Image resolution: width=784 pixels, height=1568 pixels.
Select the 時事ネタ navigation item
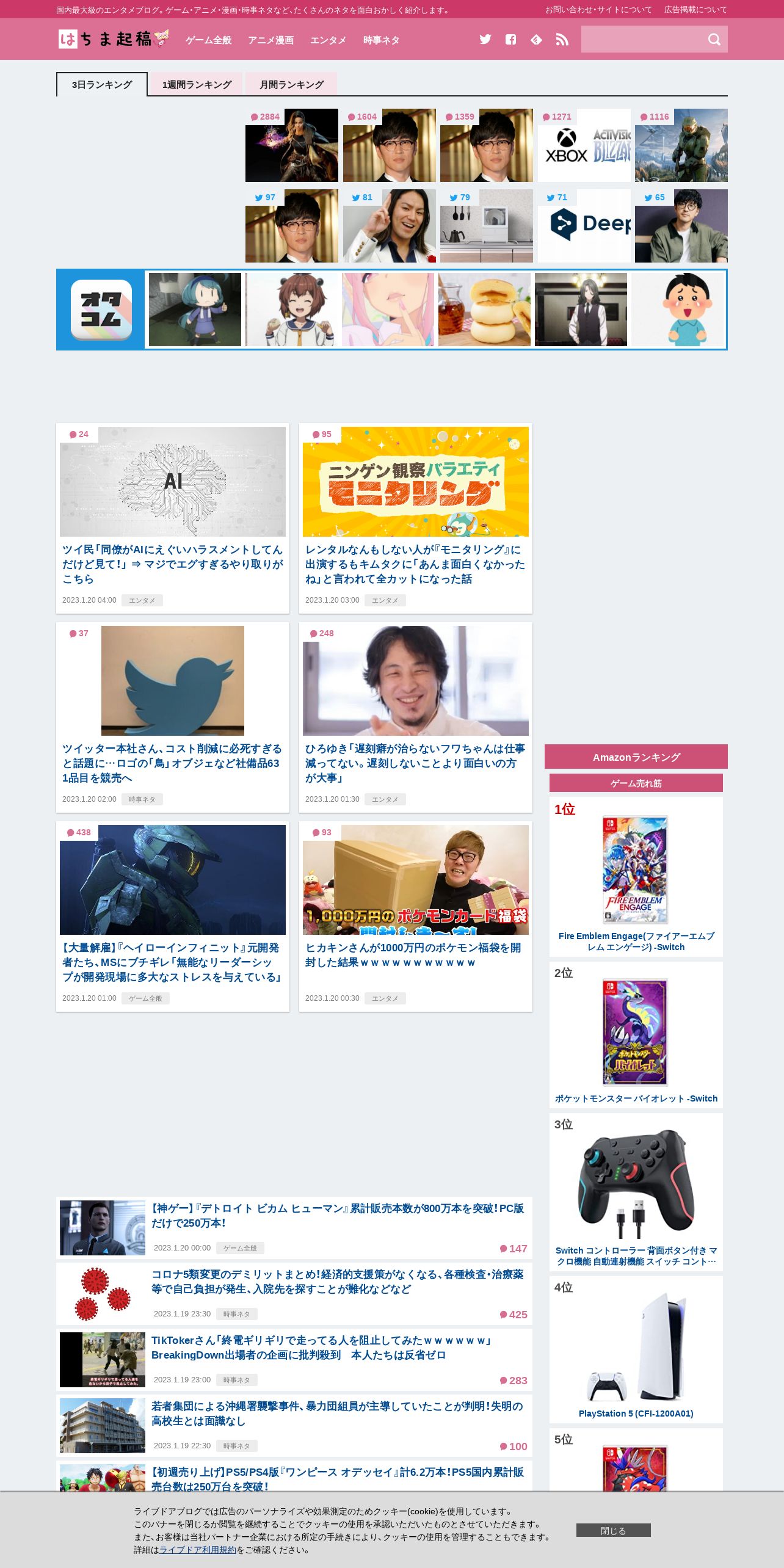coord(382,40)
